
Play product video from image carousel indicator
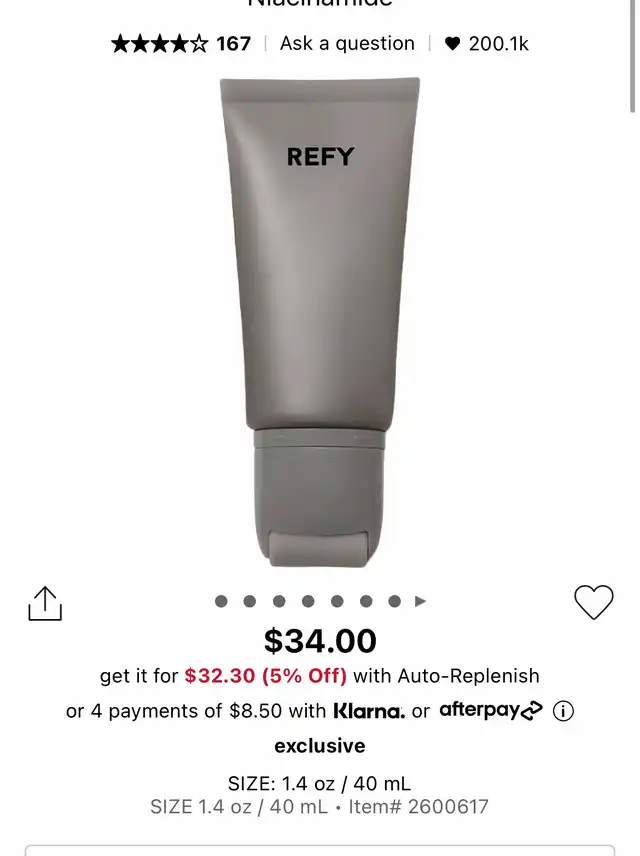pyautogui.click(x=420, y=602)
